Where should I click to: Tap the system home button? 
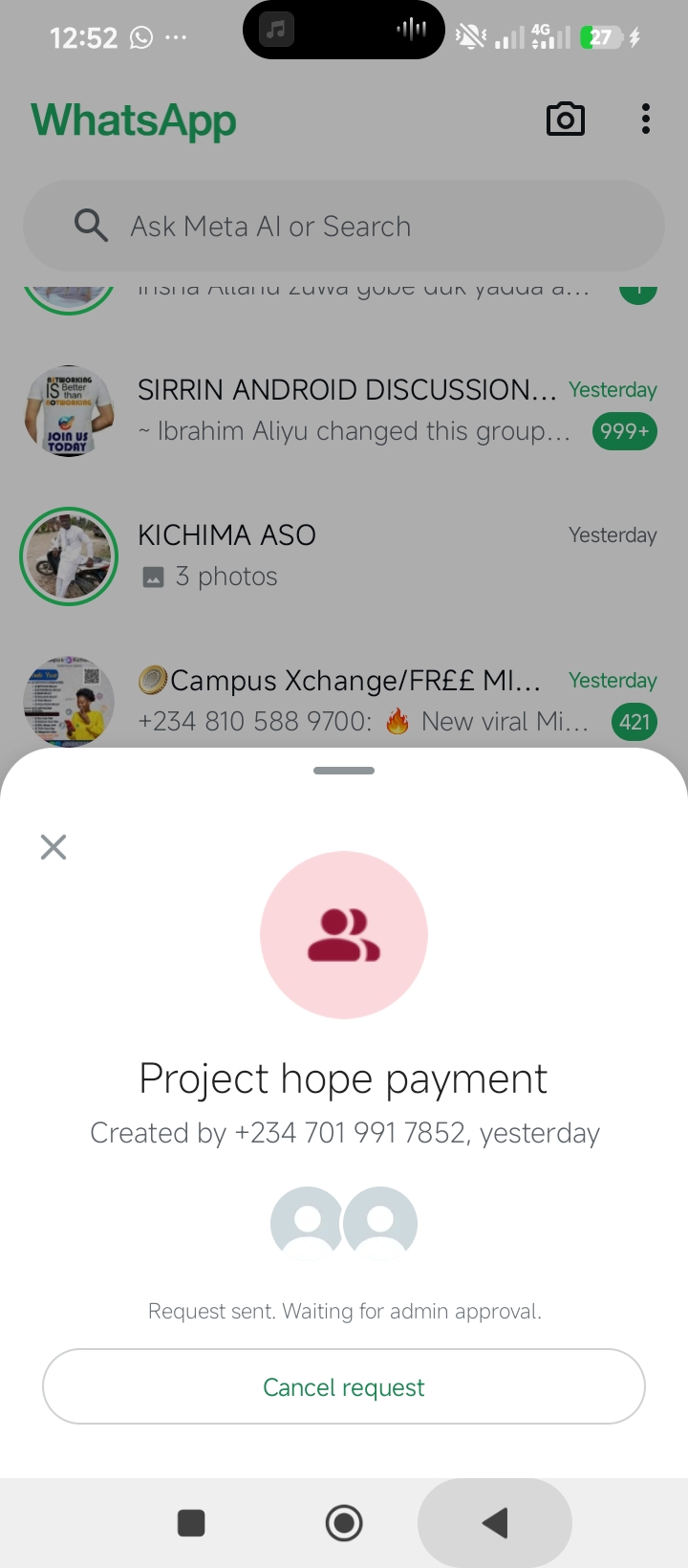[344, 1523]
